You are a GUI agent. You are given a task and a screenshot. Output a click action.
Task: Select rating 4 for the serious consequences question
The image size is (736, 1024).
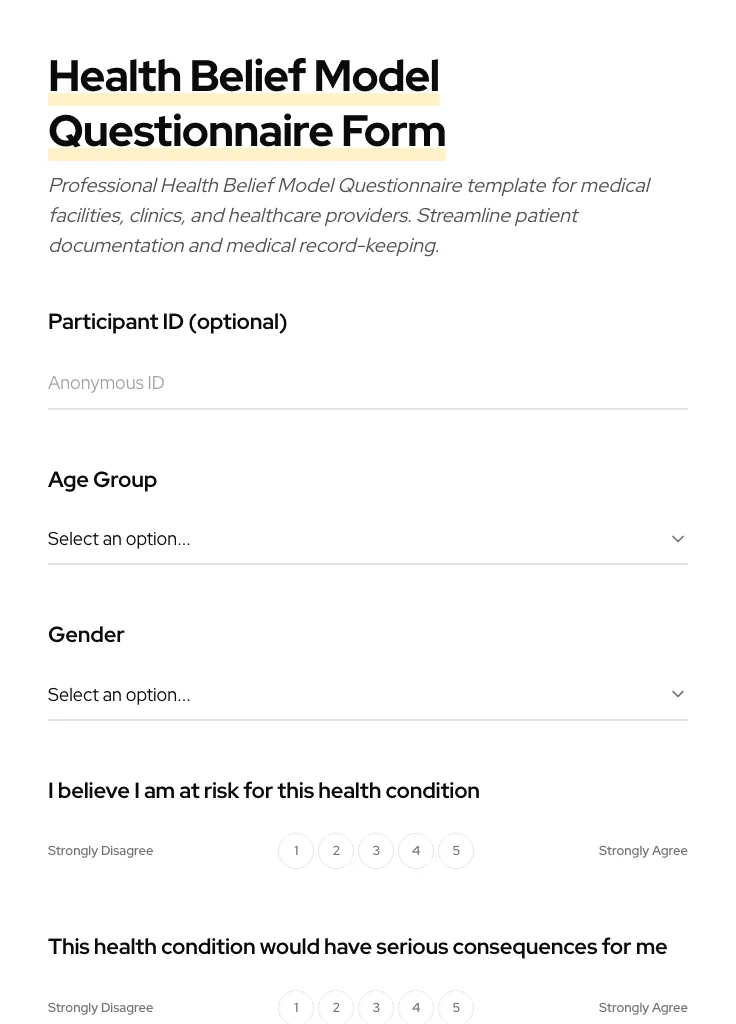tap(416, 1007)
